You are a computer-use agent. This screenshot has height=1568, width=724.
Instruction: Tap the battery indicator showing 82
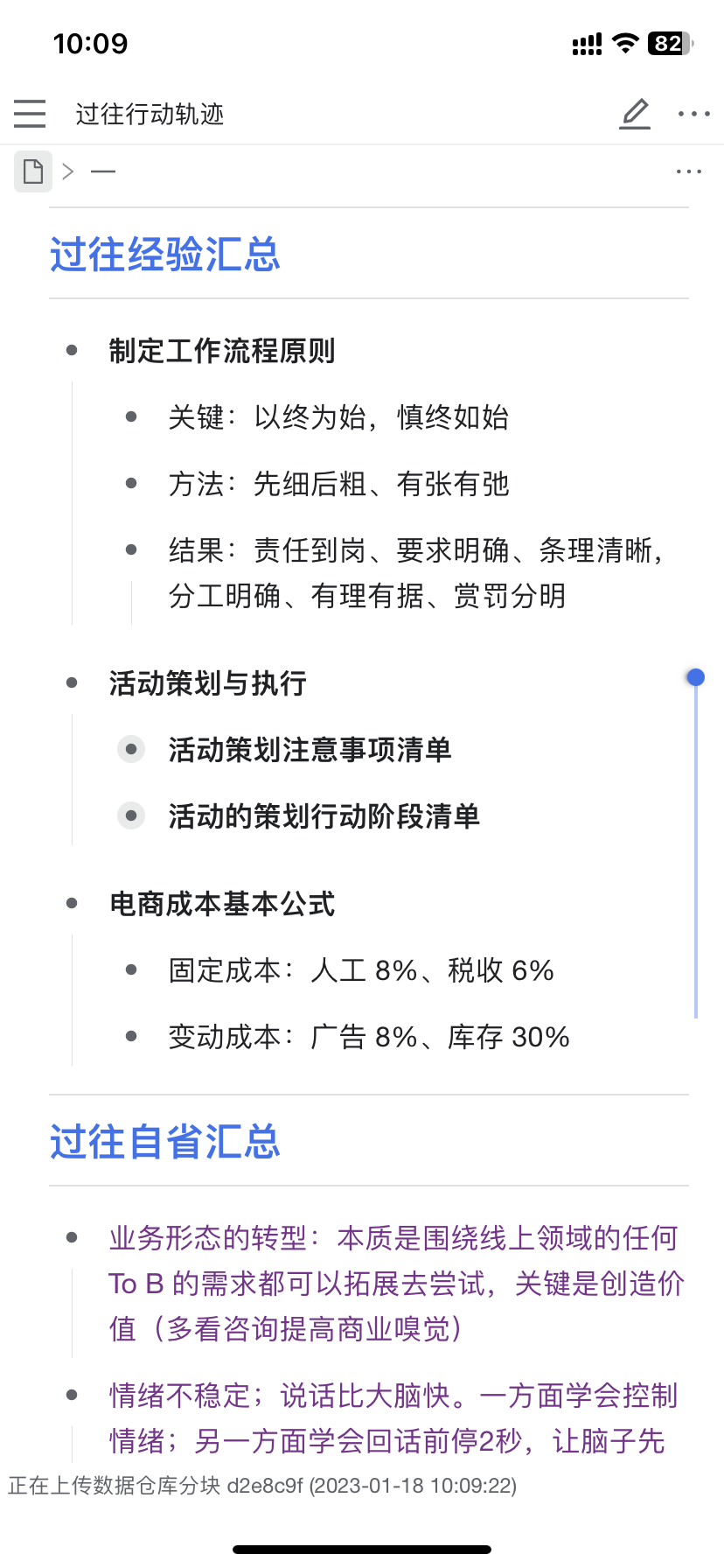click(670, 42)
